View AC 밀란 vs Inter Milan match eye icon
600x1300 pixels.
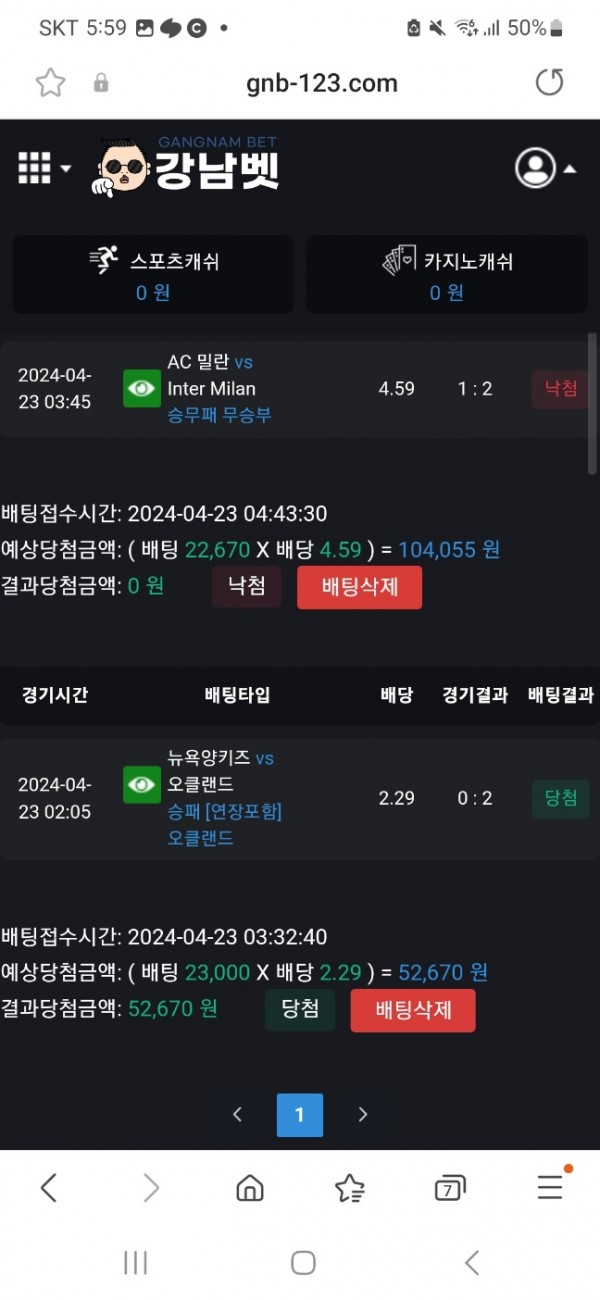point(142,389)
